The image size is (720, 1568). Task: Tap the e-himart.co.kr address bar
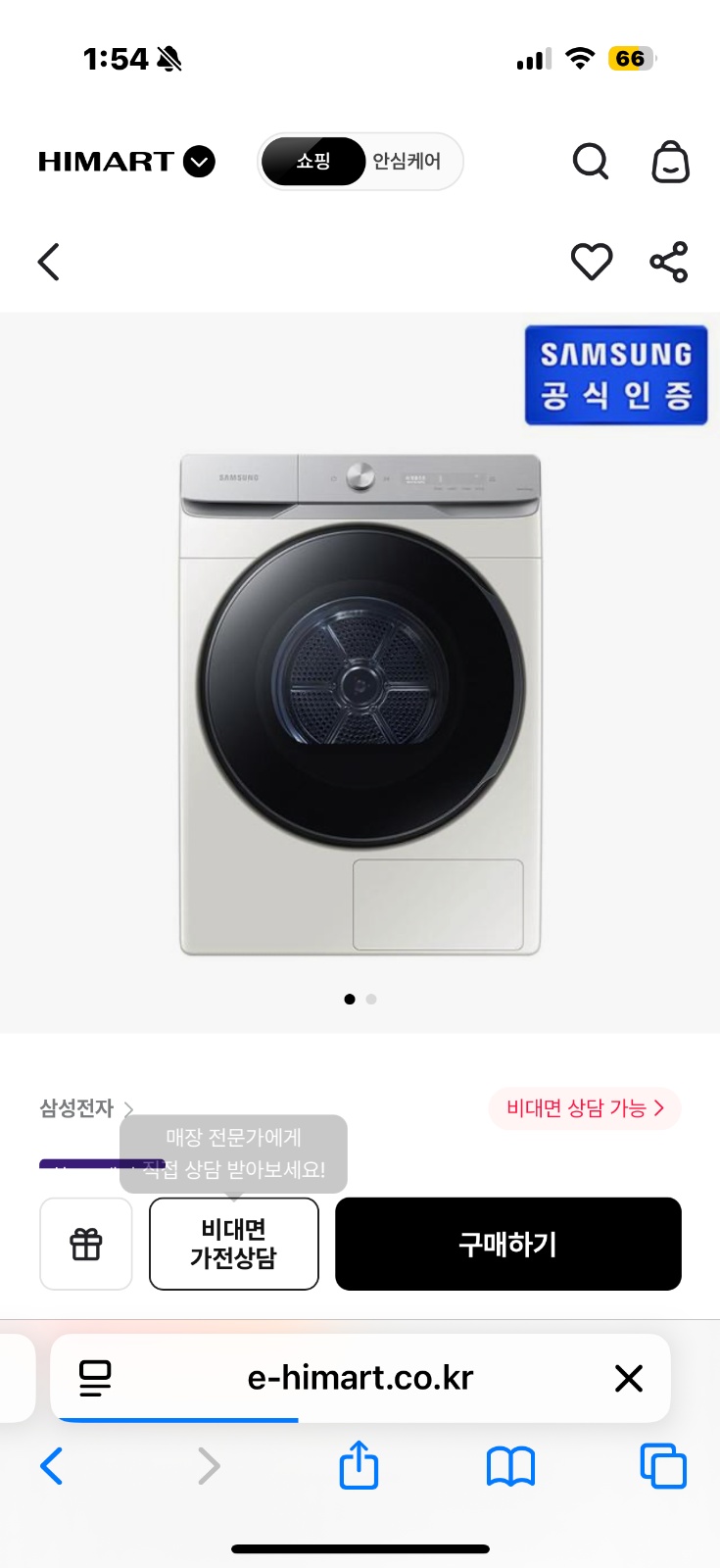[x=360, y=1378]
